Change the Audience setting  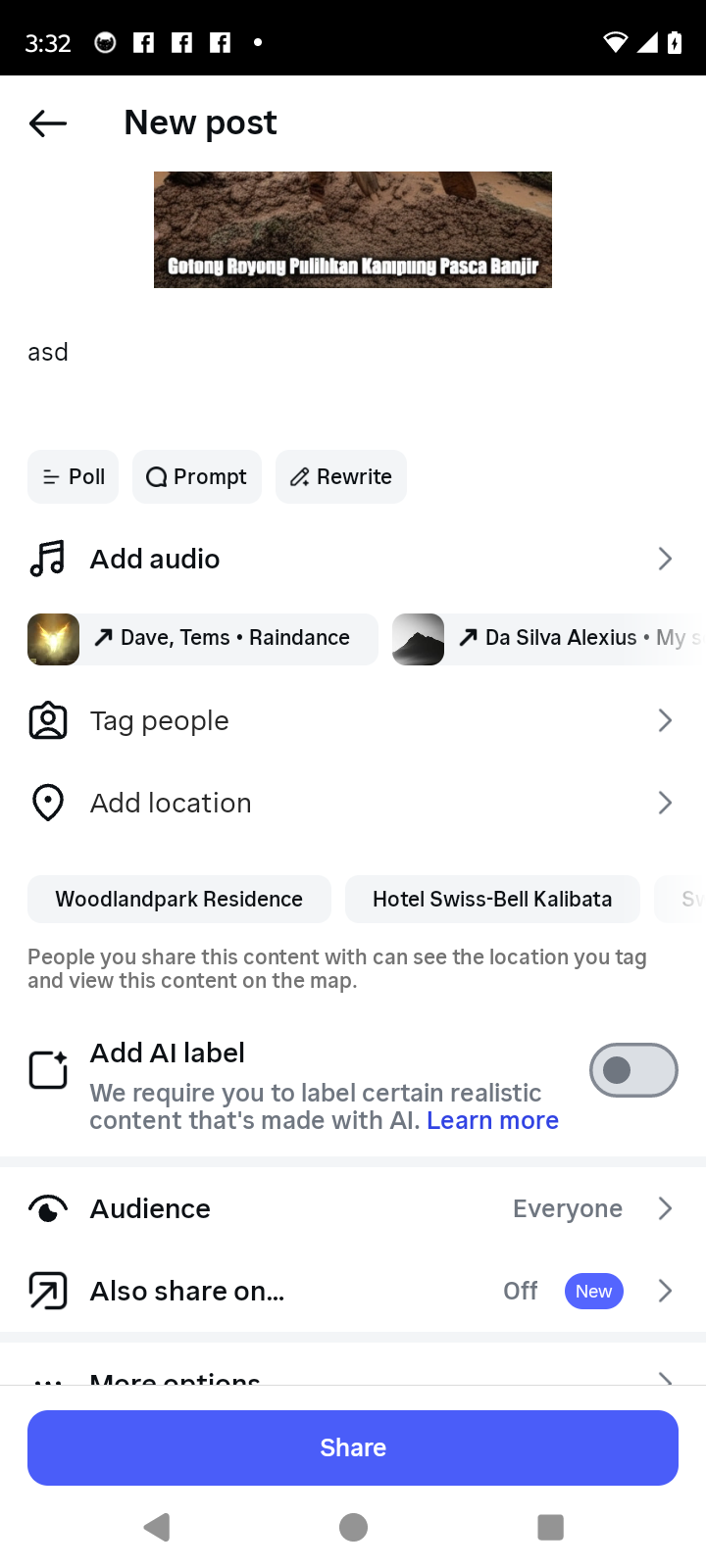[x=353, y=1208]
